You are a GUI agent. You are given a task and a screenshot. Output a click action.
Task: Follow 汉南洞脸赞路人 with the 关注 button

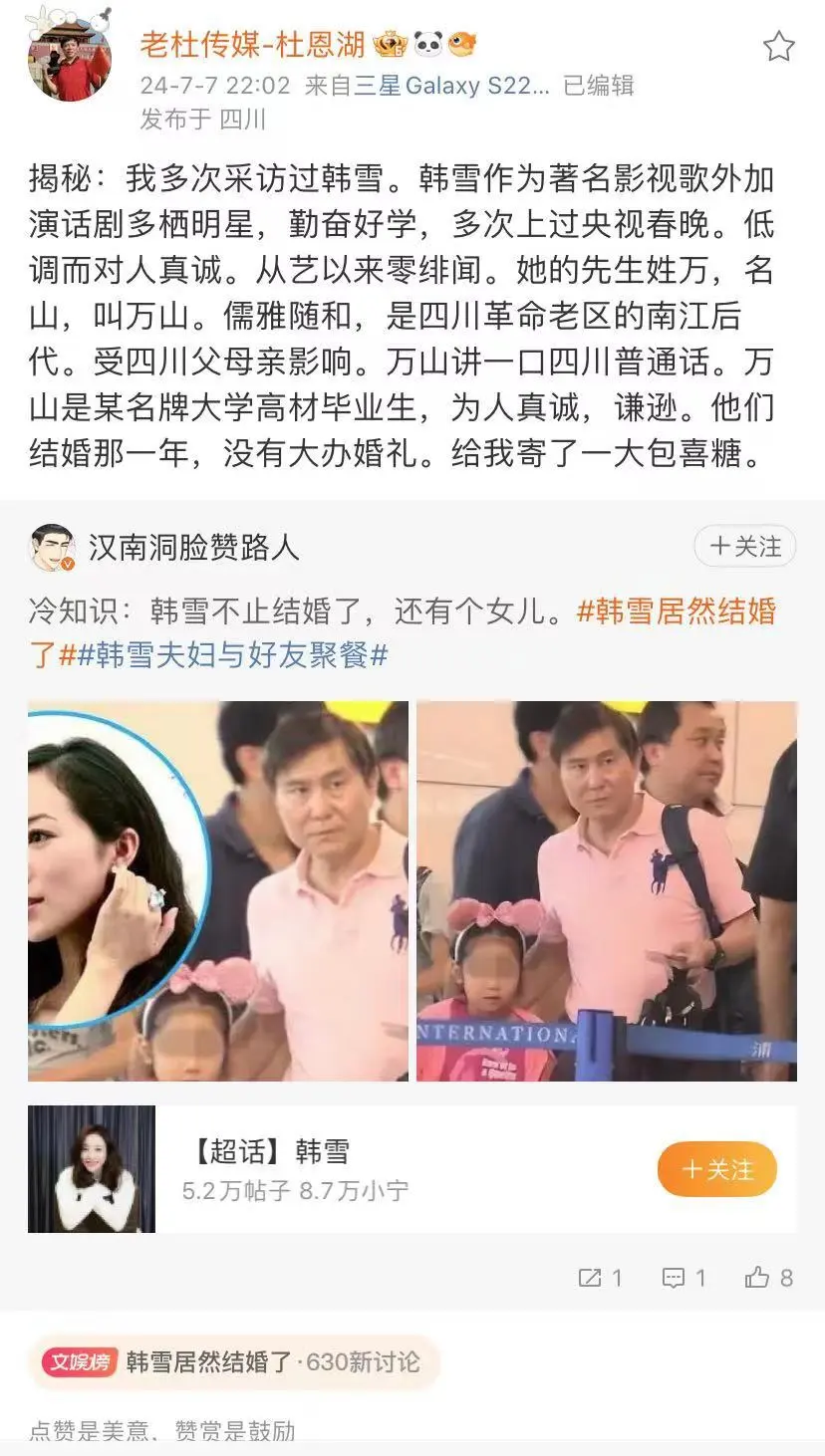745,546
